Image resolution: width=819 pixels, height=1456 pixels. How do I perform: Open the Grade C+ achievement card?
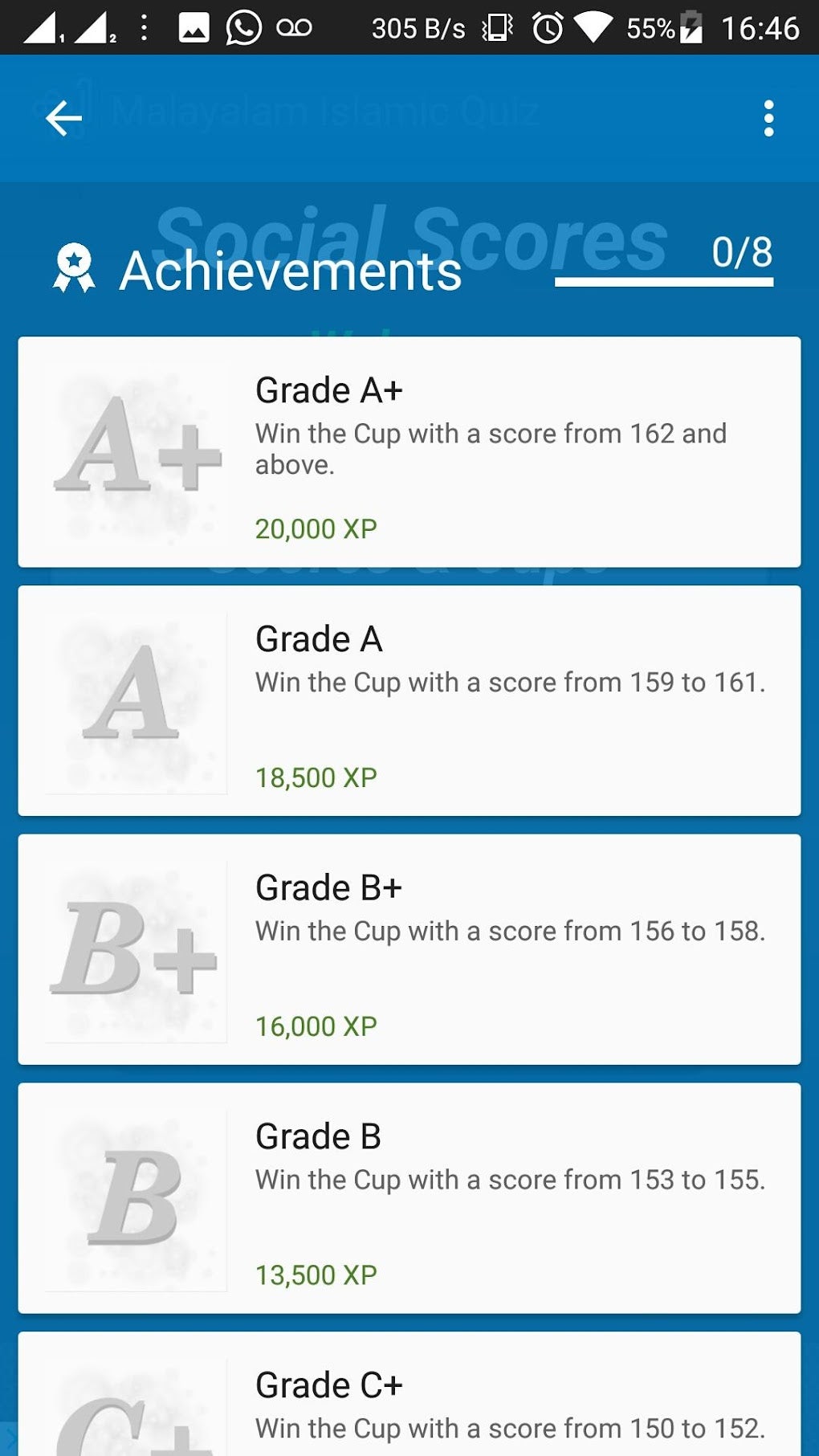(409, 1394)
